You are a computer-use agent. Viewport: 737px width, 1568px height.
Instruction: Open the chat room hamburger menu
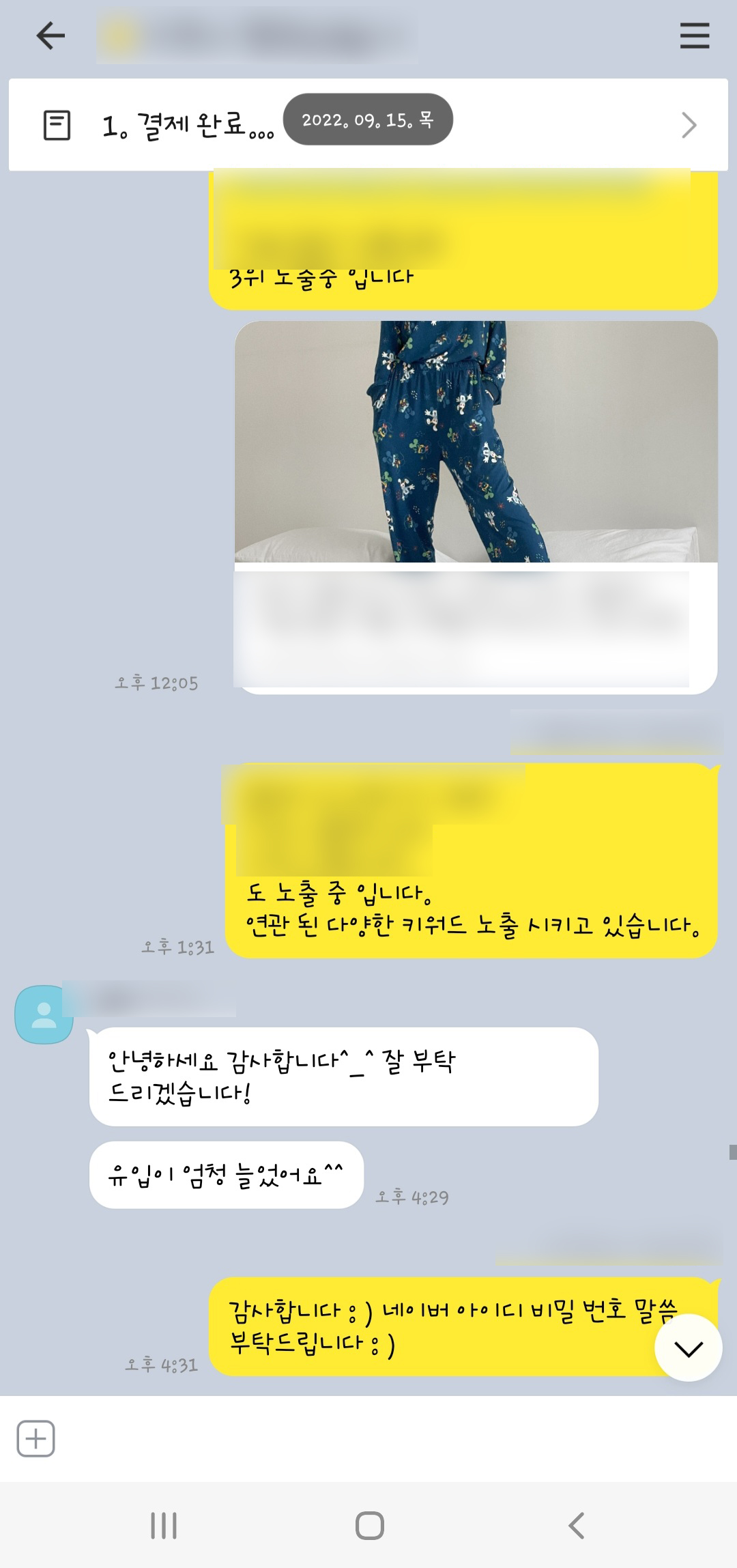pos(694,35)
